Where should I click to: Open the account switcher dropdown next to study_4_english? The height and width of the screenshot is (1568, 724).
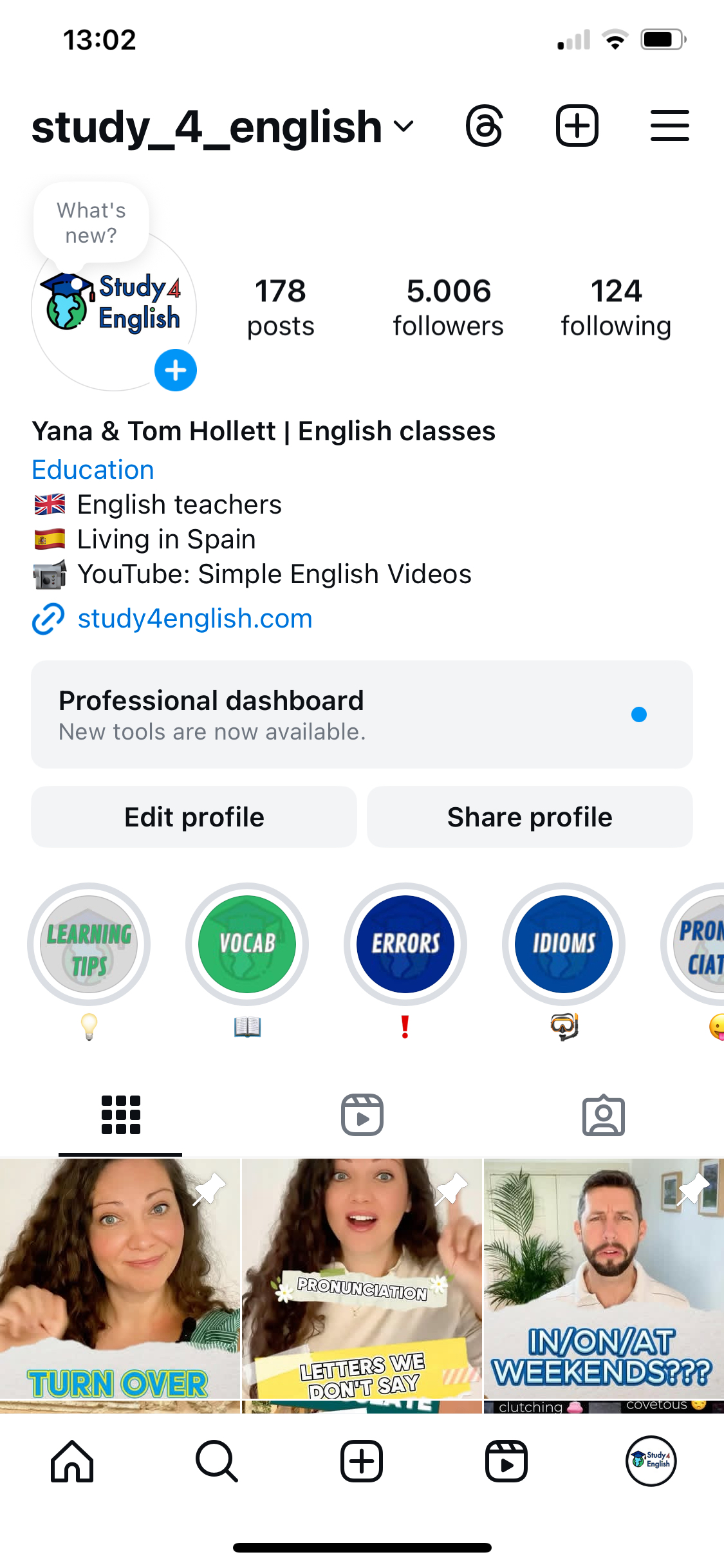(x=404, y=126)
